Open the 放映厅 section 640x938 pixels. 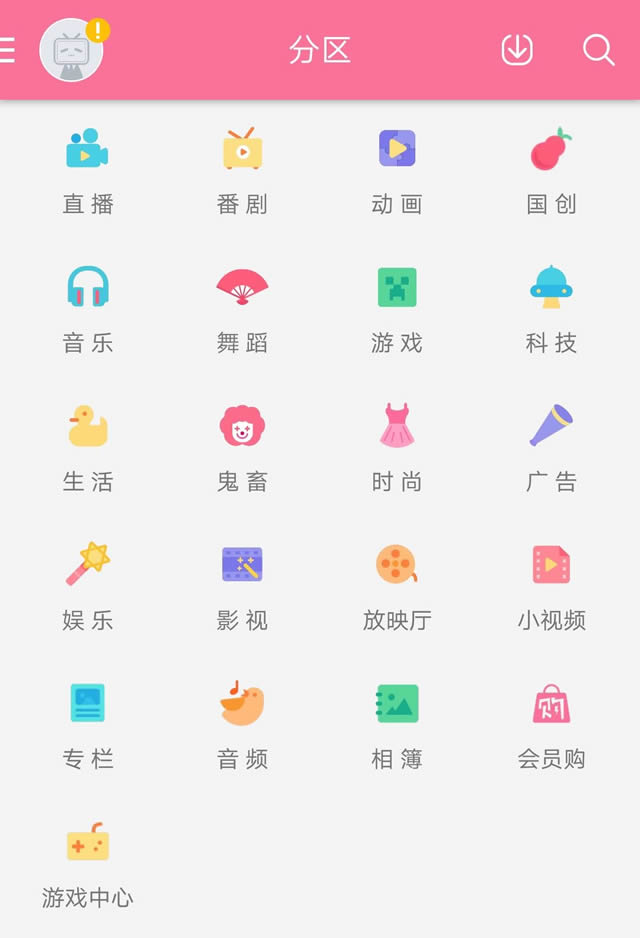(x=397, y=587)
